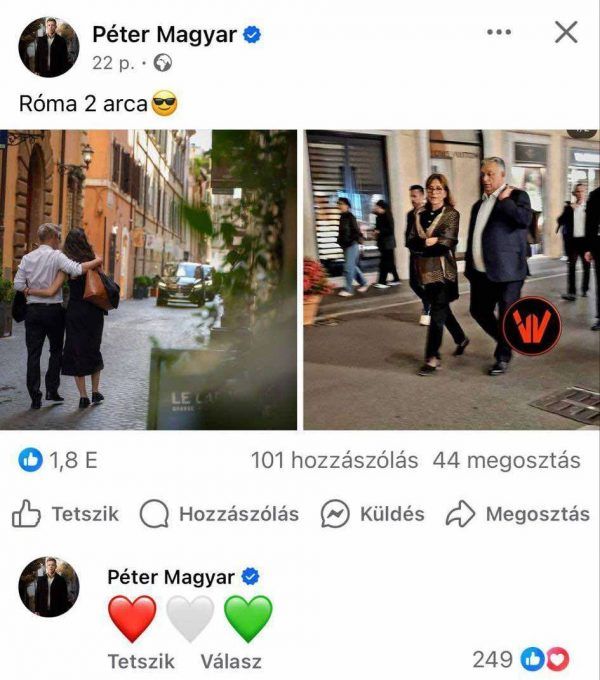
Task: Open the commenter's profile picture
Action: [x=48, y=587]
